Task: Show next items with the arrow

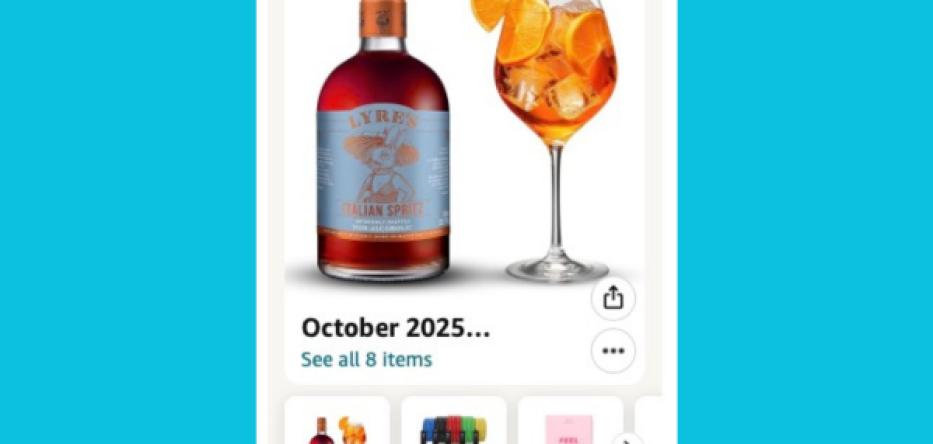Action: 627,436
